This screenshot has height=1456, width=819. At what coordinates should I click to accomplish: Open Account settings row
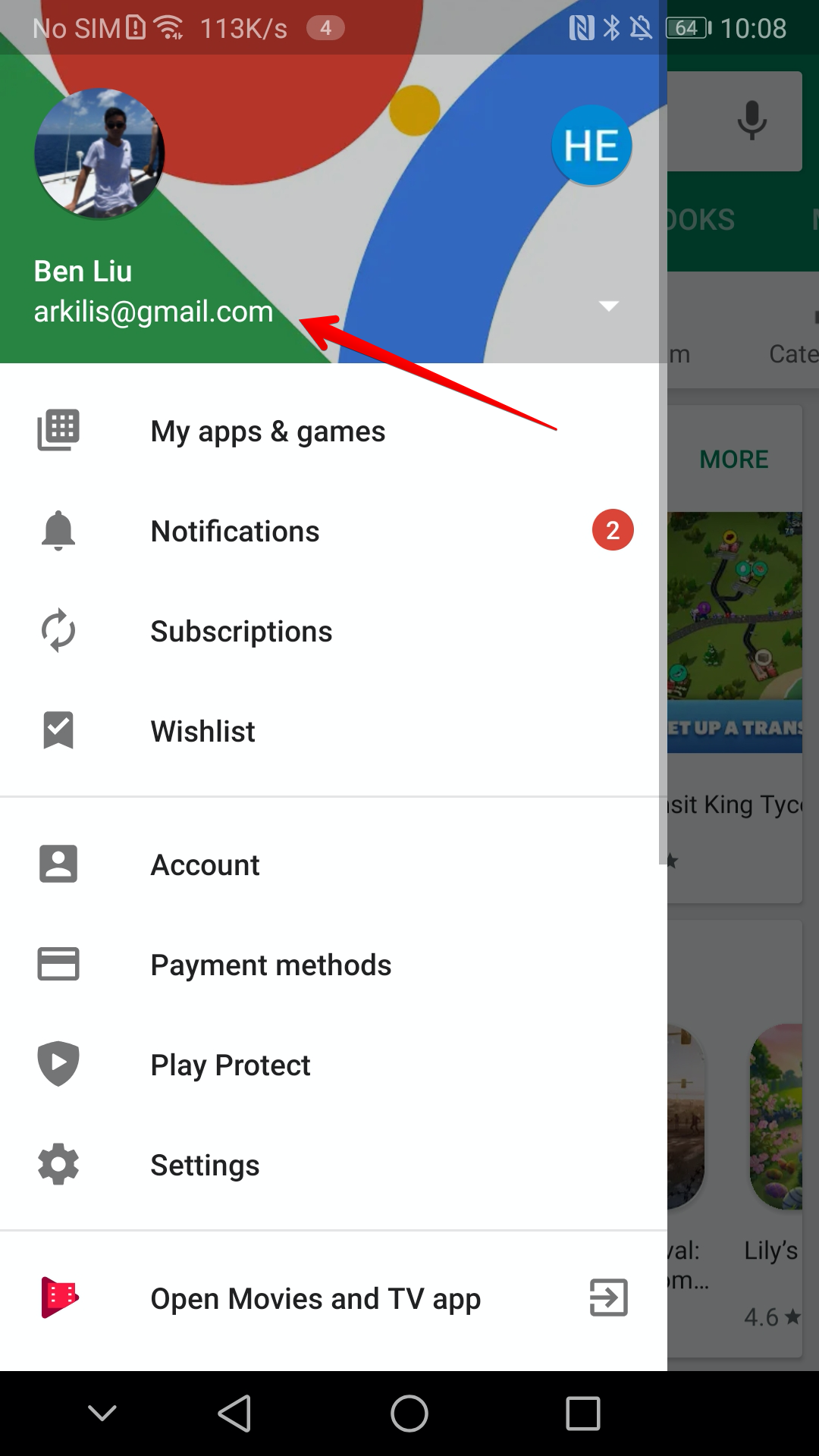(x=334, y=864)
